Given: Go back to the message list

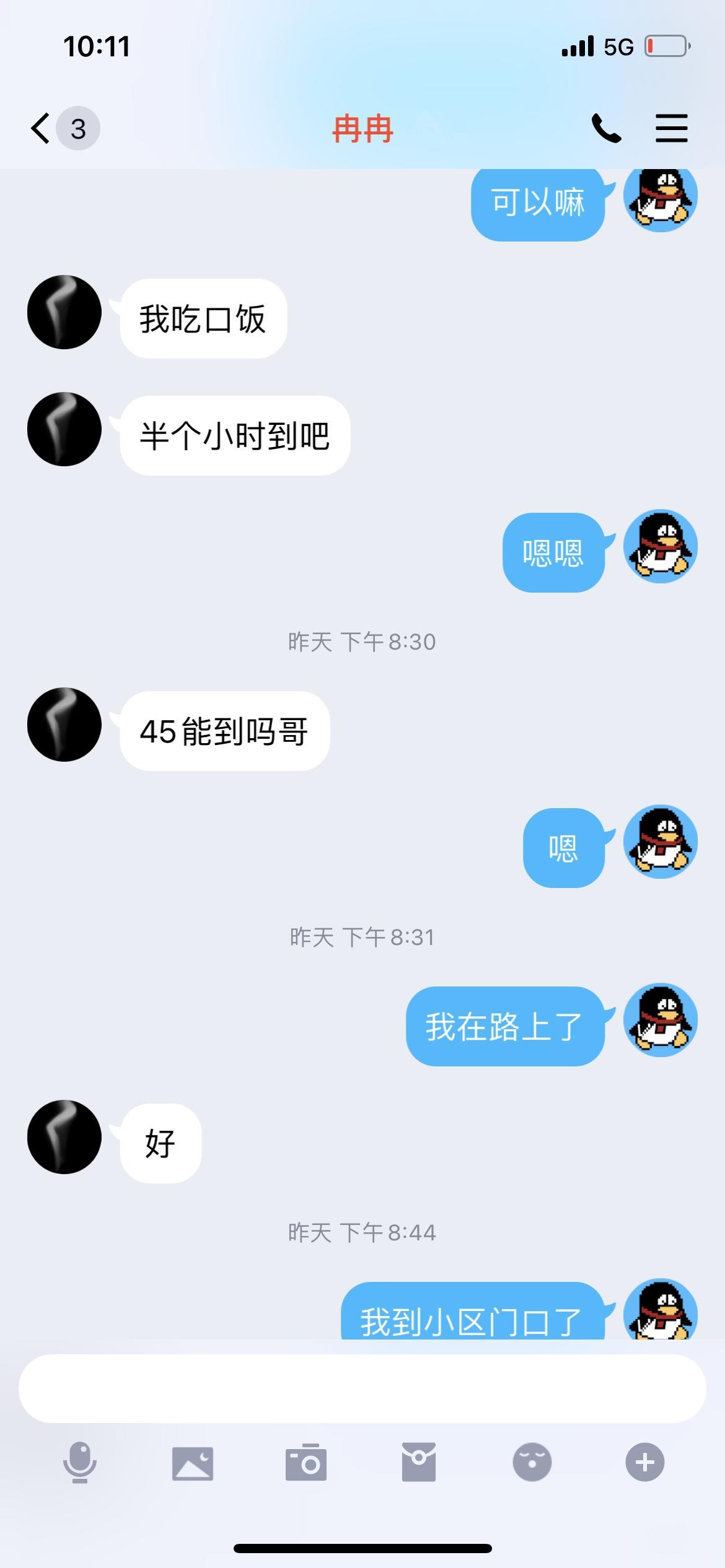Looking at the screenshot, I should click(x=42, y=129).
